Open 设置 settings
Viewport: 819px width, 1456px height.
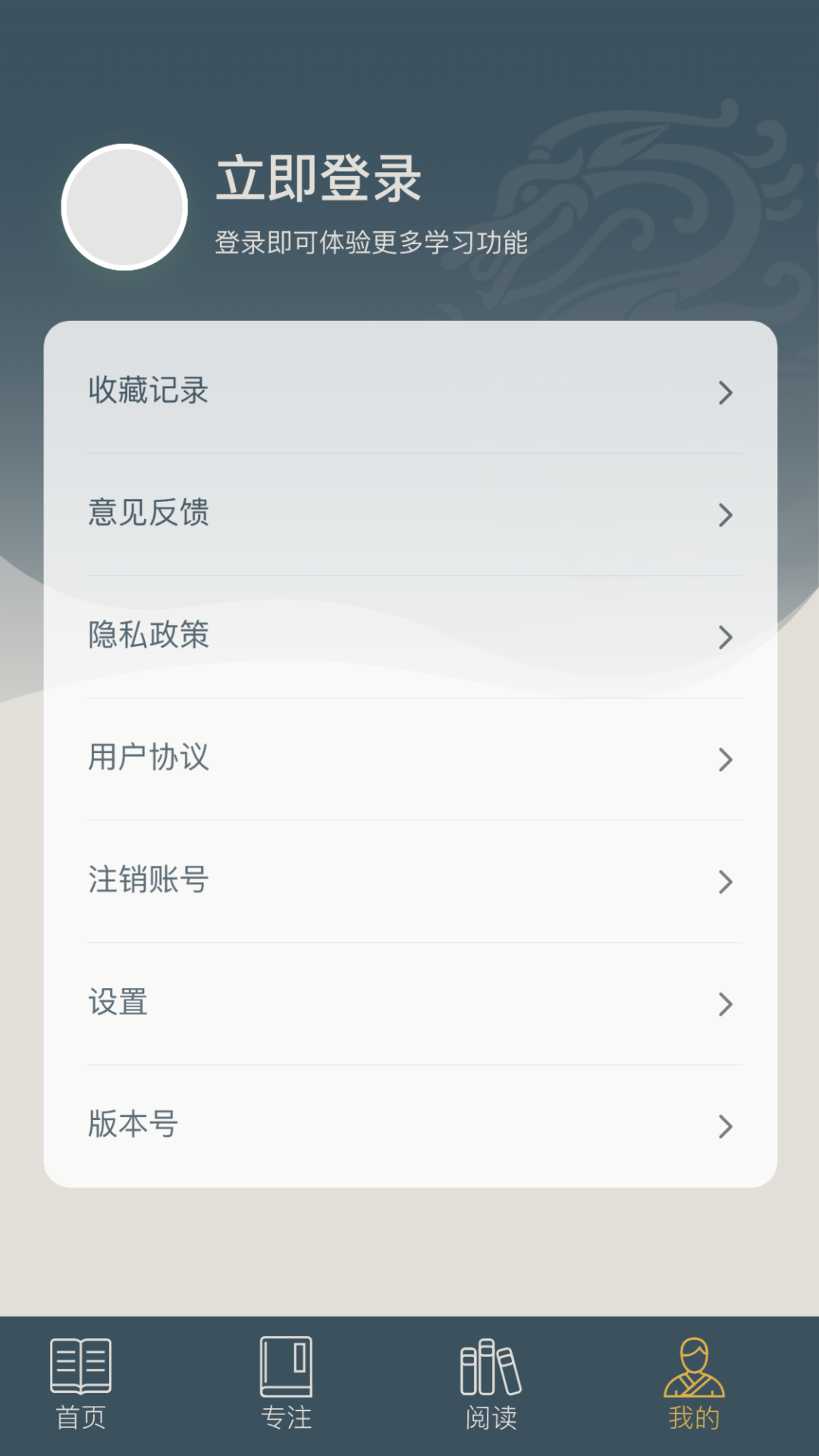pyautogui.click(x=409, y=1003)
